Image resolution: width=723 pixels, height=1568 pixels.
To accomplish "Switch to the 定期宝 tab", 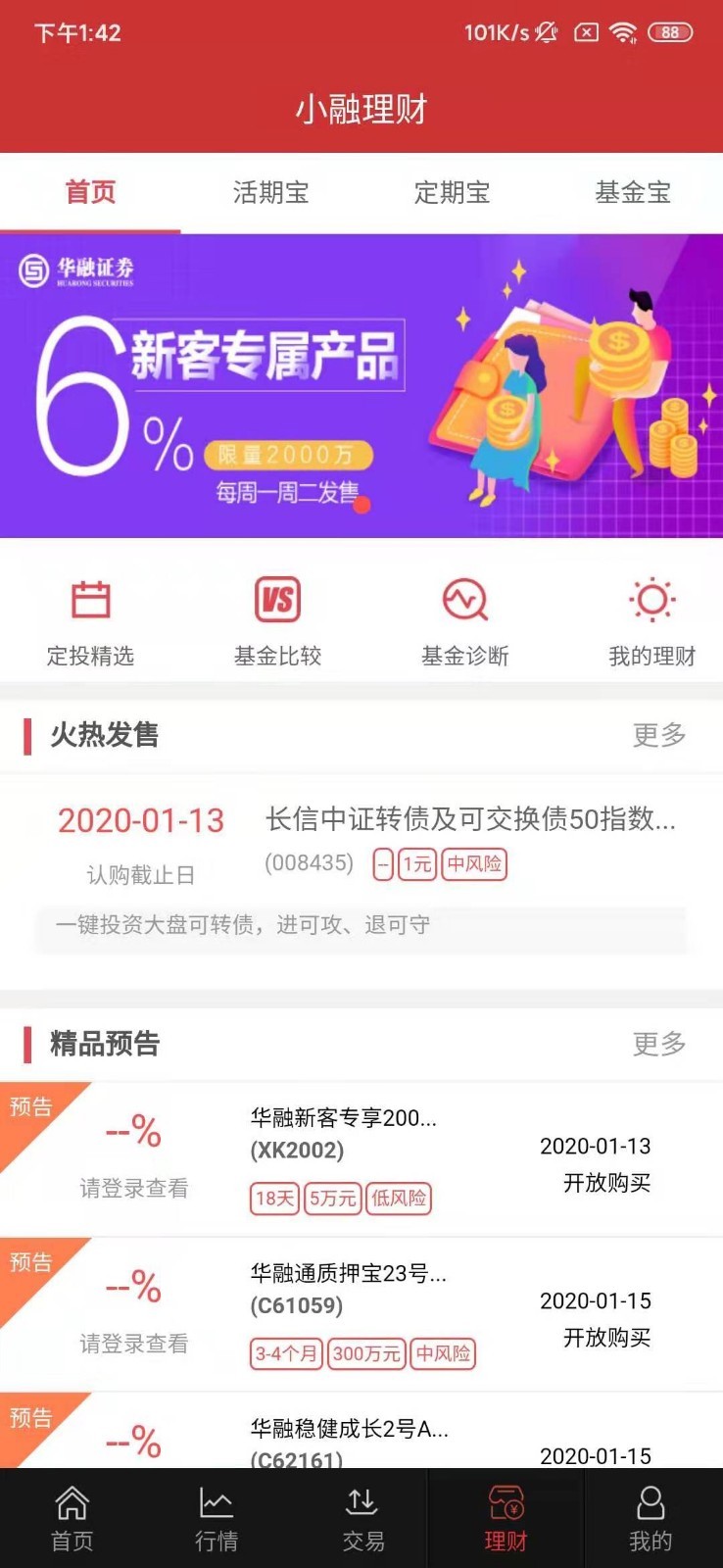I will [452, 192].
